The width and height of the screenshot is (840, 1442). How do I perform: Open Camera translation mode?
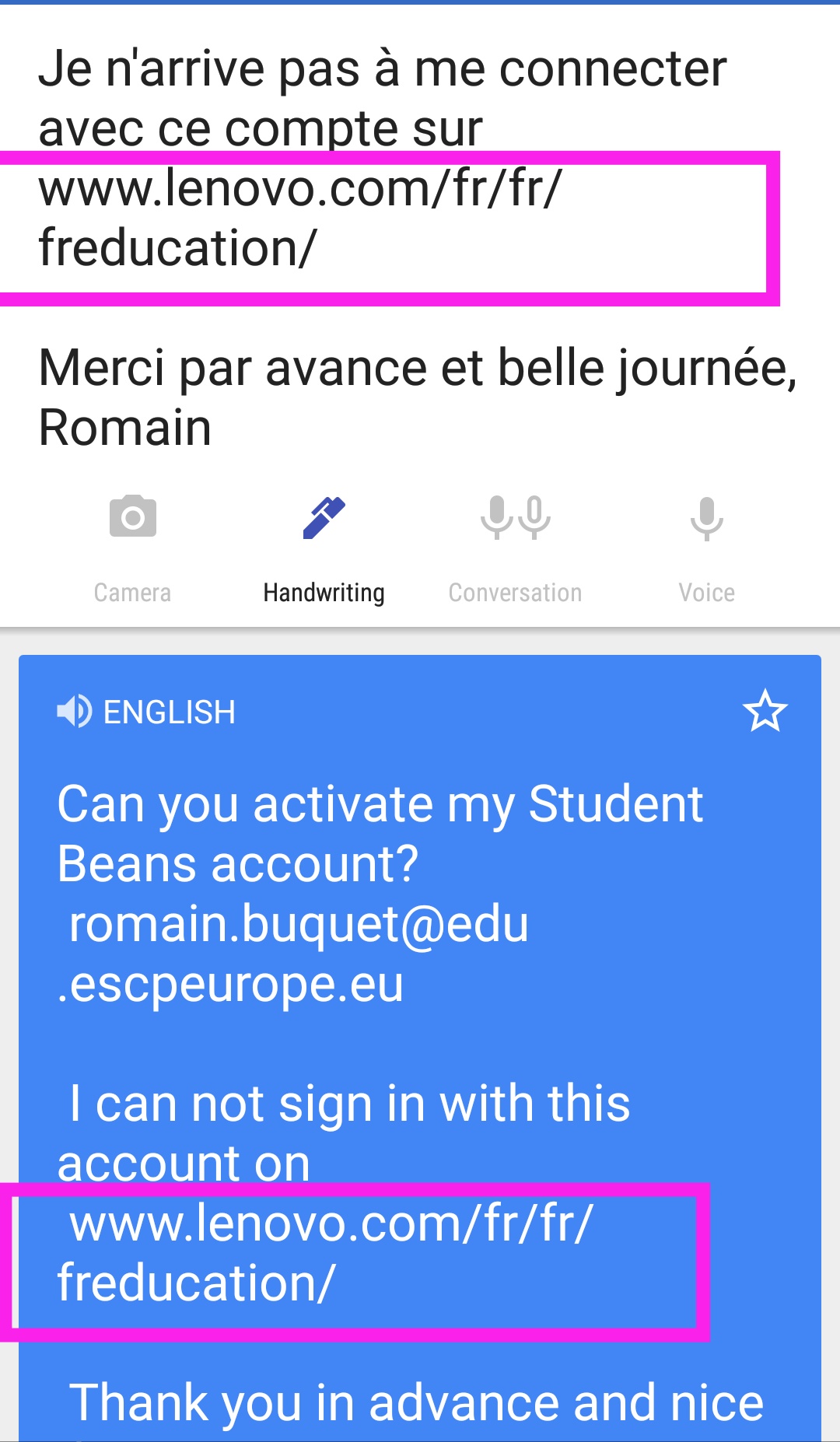pos(132,549)
